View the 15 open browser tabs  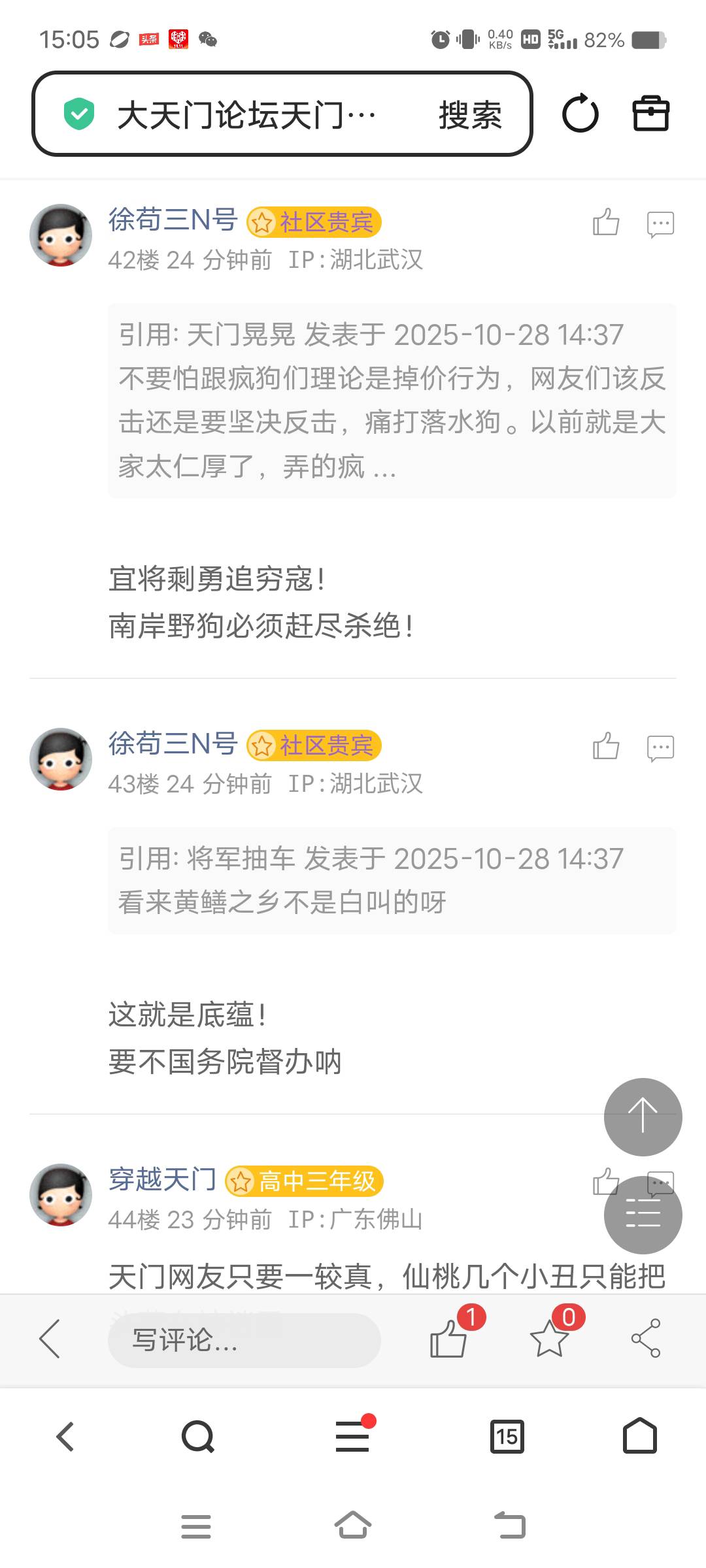(x=507, y=1437)
